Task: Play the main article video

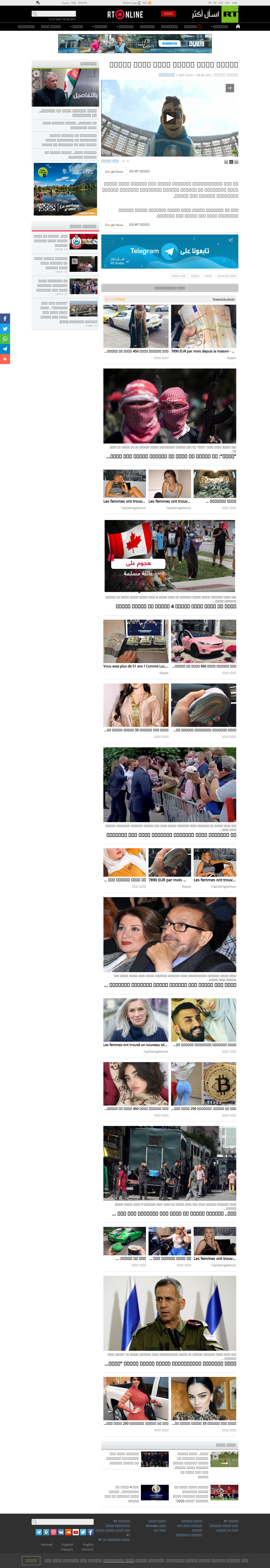Action: pyautogui.click(x=169, y=118)
